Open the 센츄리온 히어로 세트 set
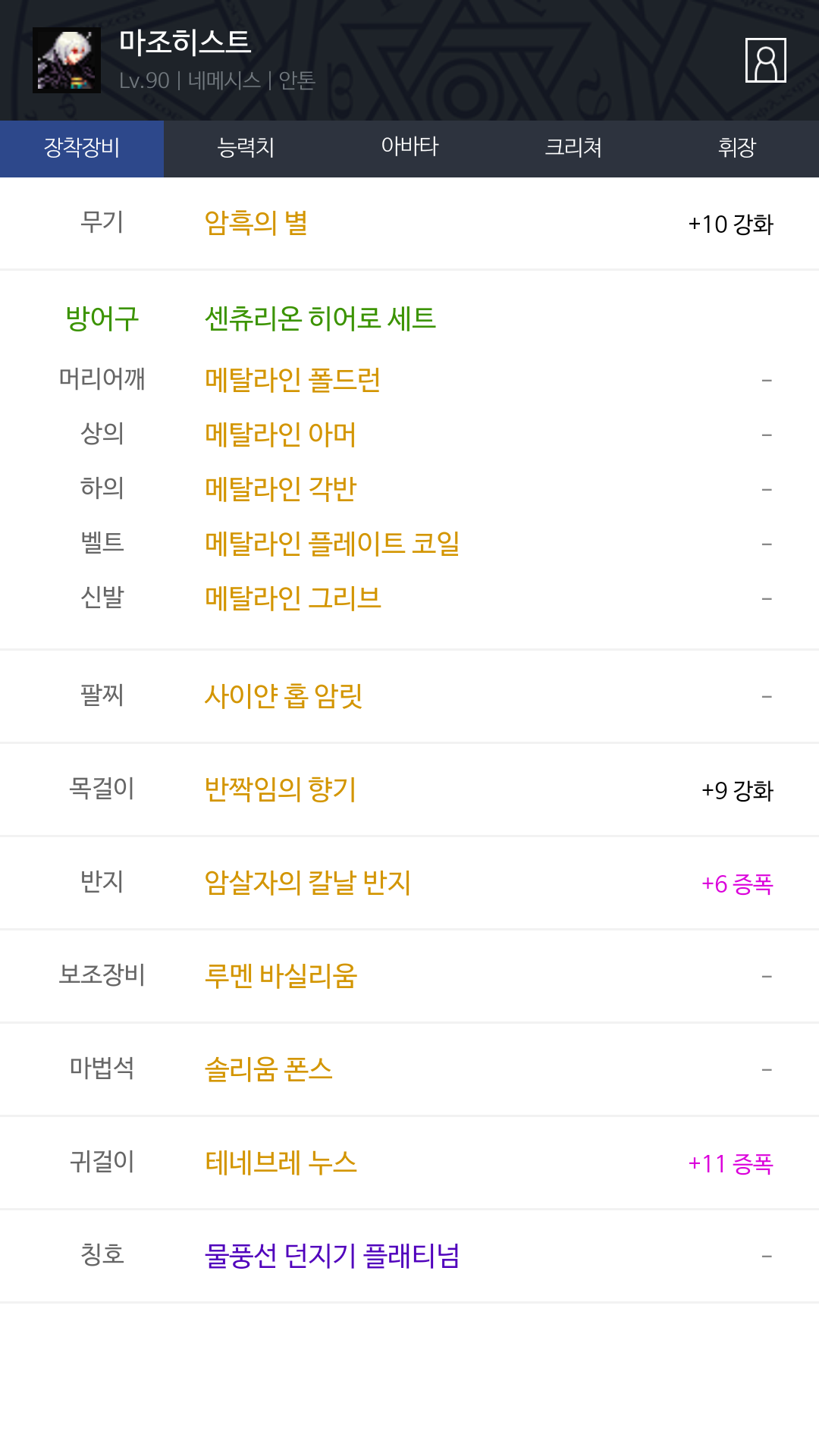The height and width of the screenshot is (1456, 819). click(x=320, y=318)
